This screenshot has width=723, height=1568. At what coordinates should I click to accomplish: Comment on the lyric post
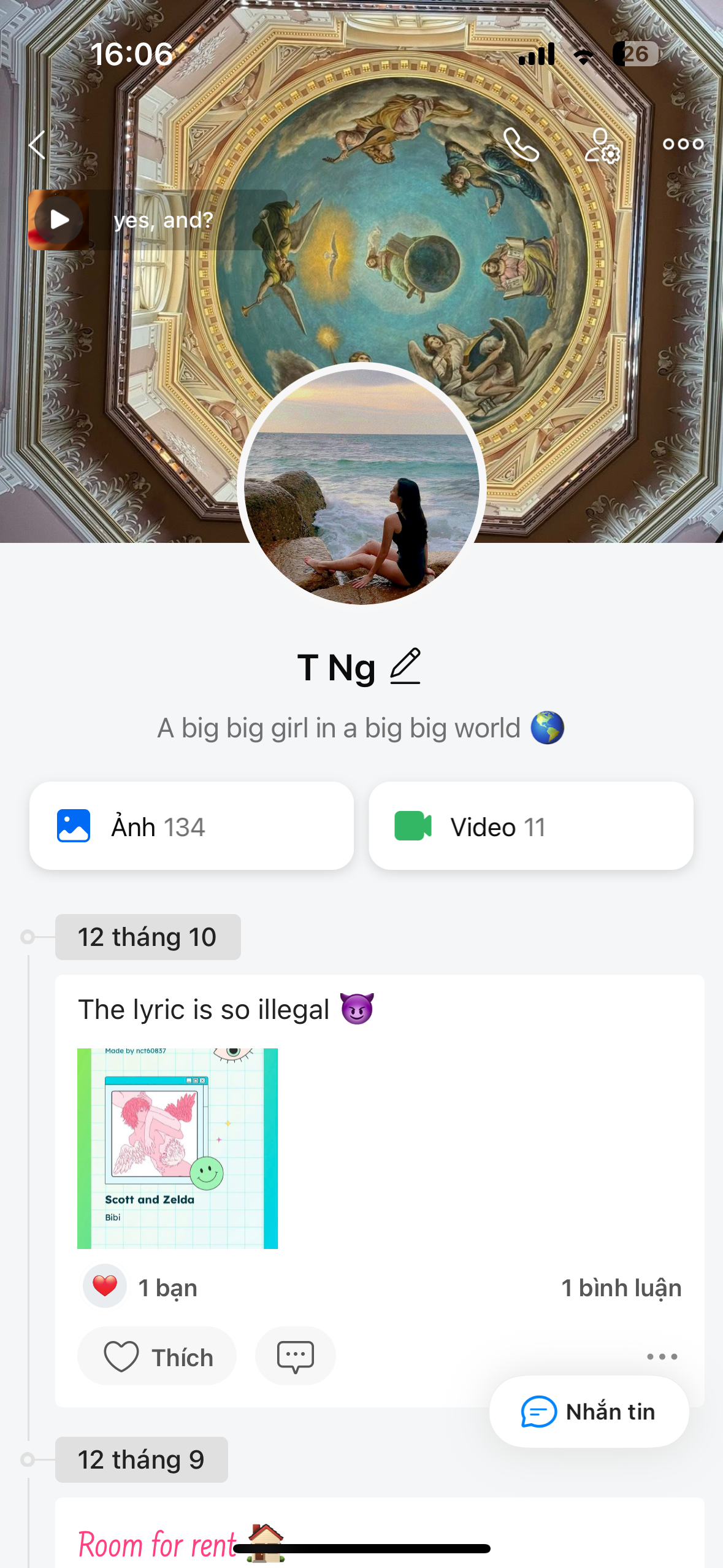tap(295, 1356)
